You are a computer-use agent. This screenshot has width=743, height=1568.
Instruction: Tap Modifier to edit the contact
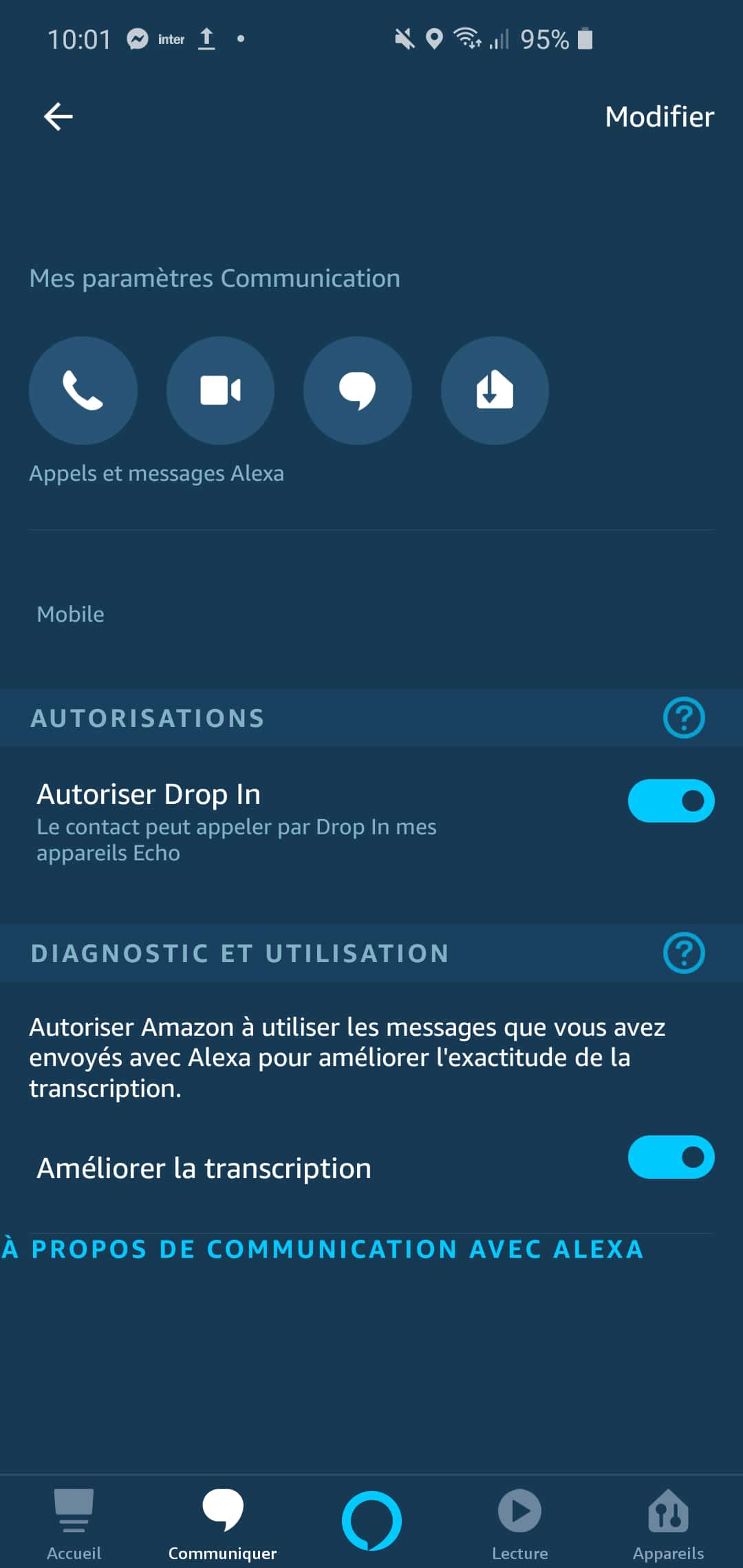click(659, 117)
